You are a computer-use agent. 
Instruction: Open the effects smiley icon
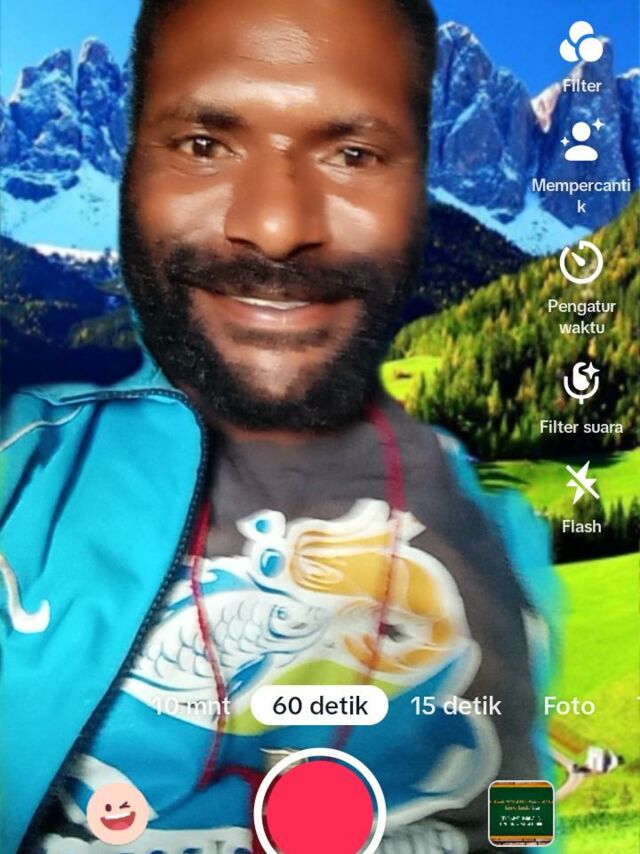tap(118, 813)
